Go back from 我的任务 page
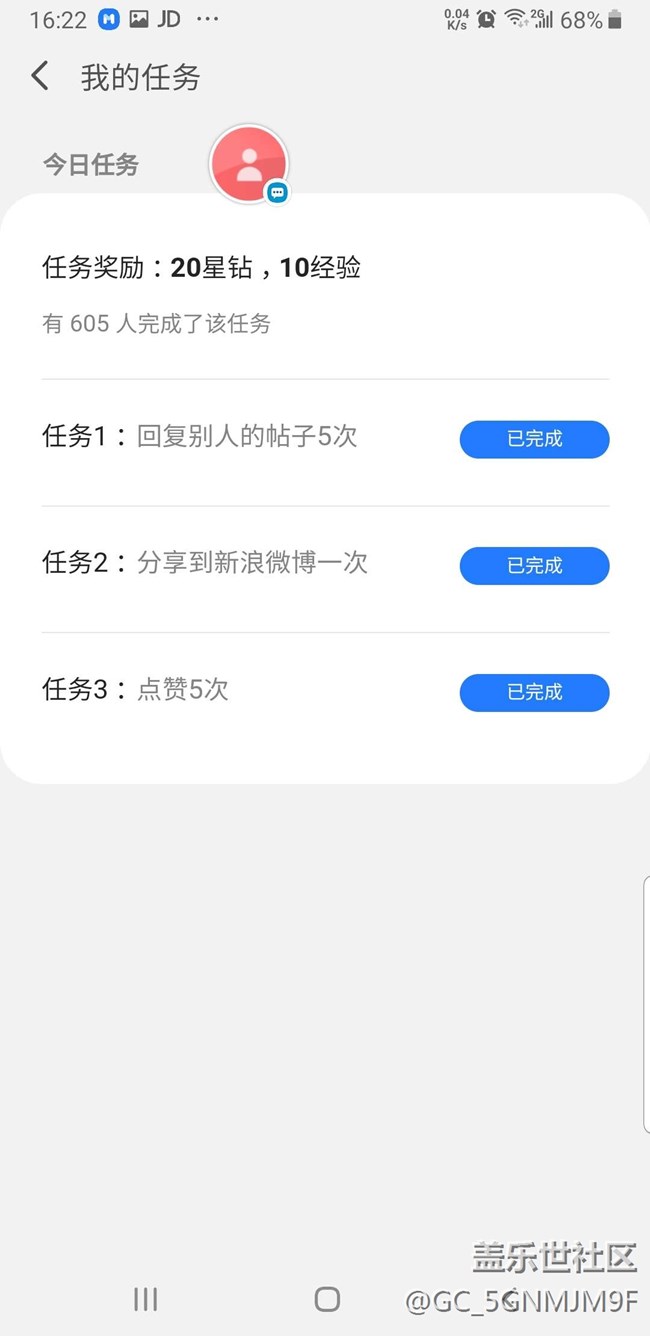 [40, 76]
